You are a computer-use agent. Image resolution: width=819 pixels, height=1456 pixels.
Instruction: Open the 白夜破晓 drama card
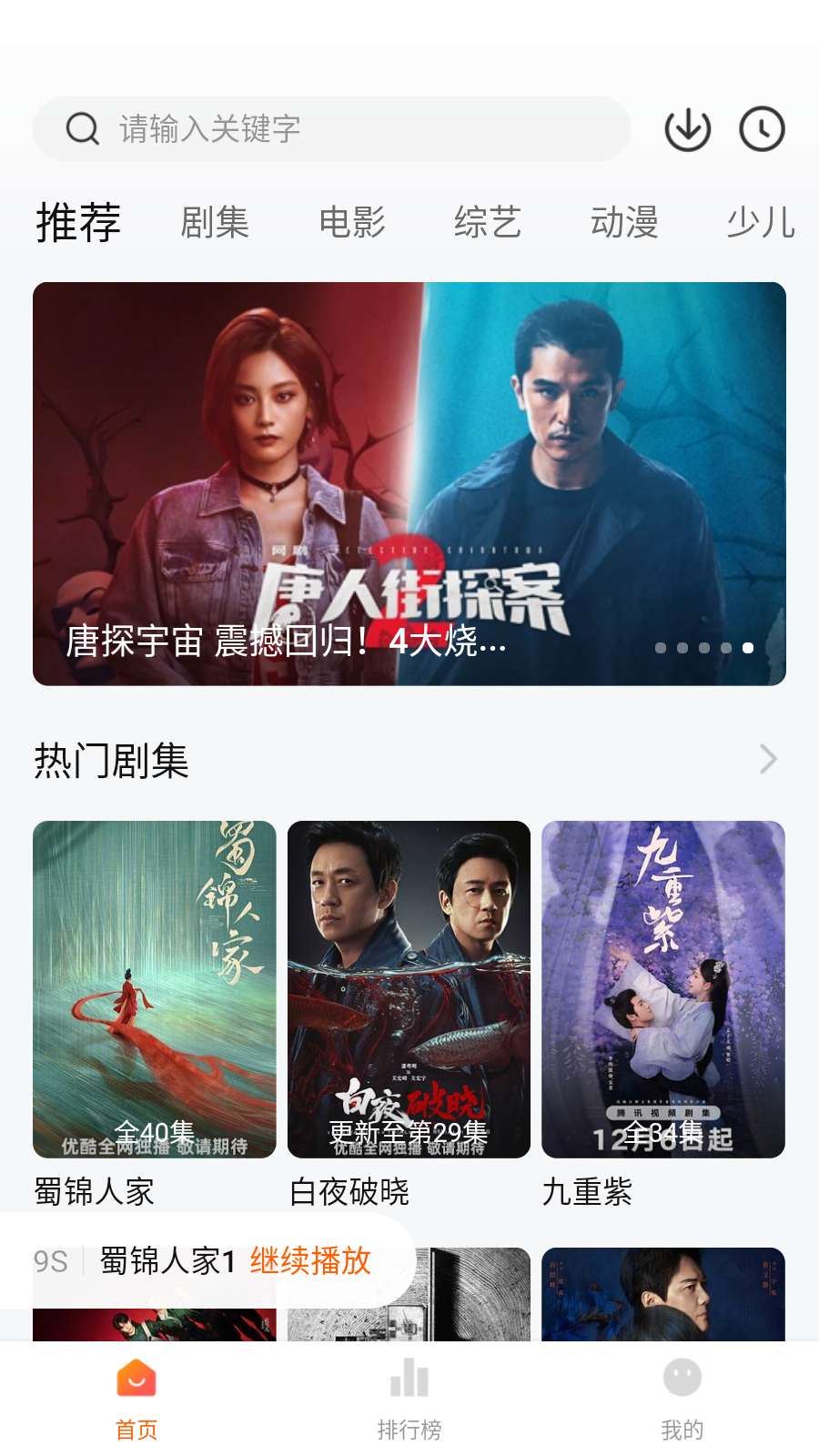(x=409, y=989)
